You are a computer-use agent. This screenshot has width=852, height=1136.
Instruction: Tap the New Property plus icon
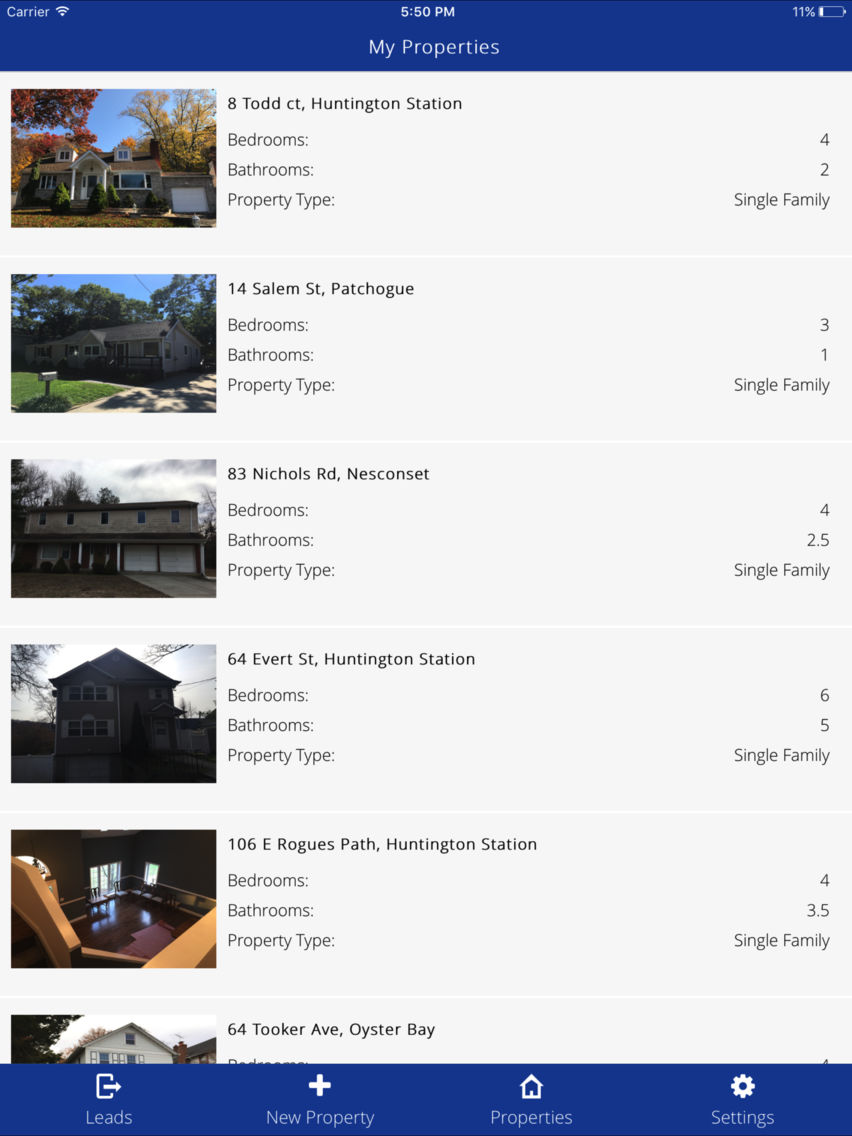point(319,1086)
